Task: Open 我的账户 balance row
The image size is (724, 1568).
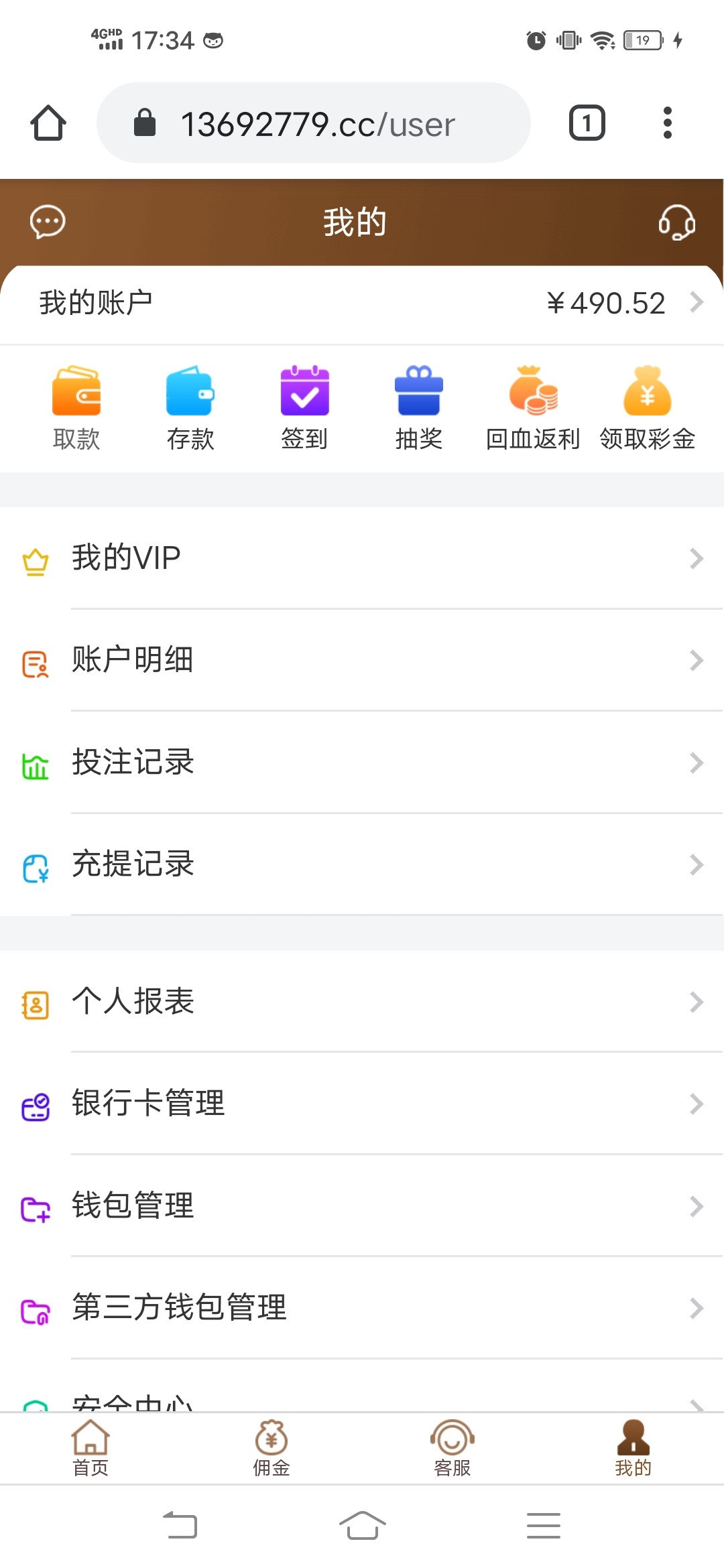Action: click(x=362, y=303)
